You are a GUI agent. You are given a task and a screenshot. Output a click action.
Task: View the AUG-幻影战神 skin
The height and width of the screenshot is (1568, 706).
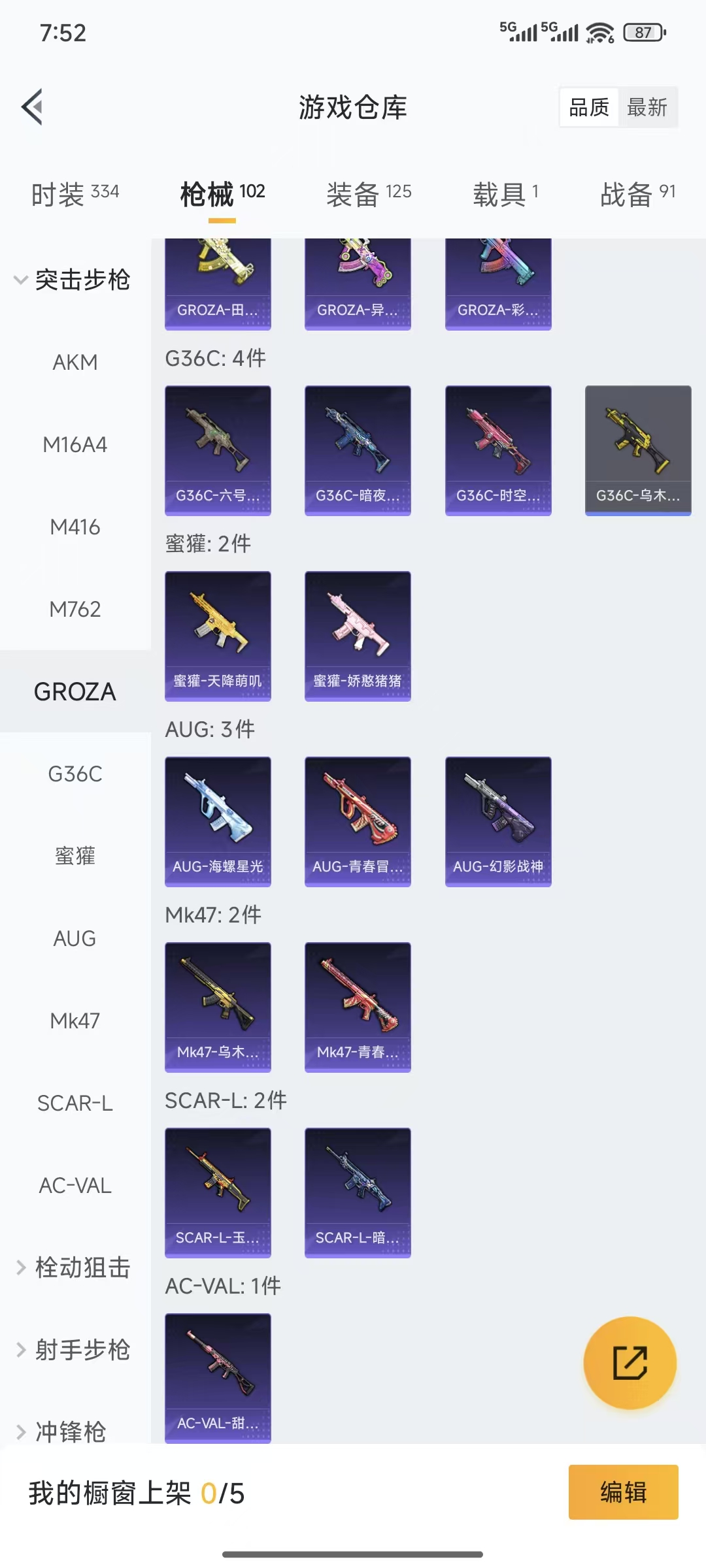click(x=497, y=821)
